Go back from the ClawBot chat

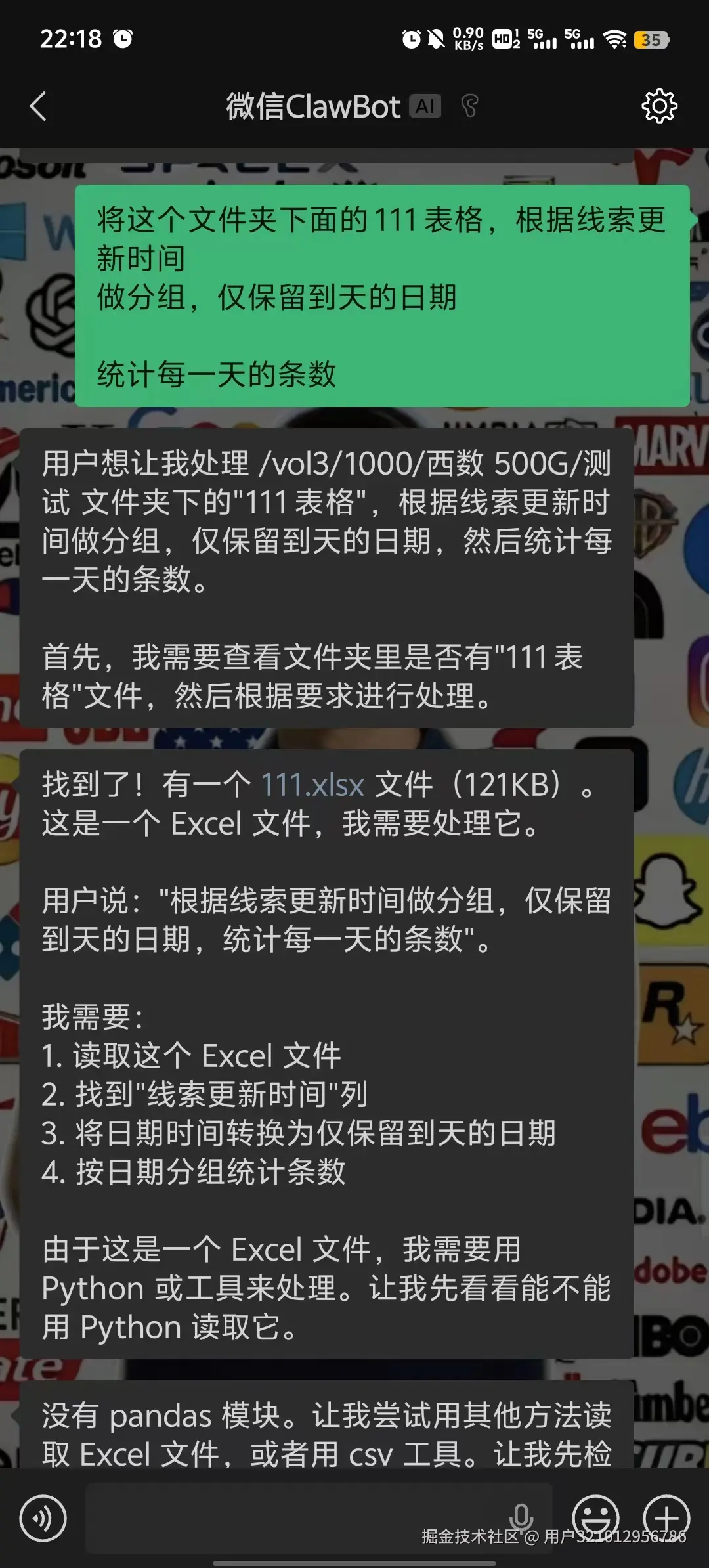(x=39, y=106)
